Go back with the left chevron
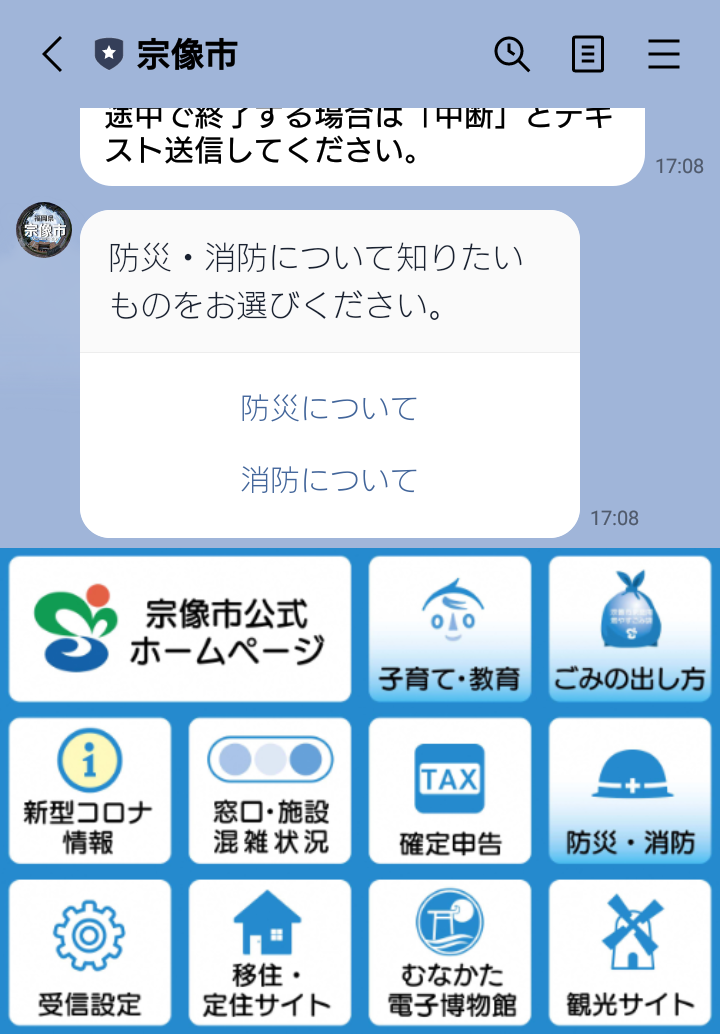 tap(52, 55)
